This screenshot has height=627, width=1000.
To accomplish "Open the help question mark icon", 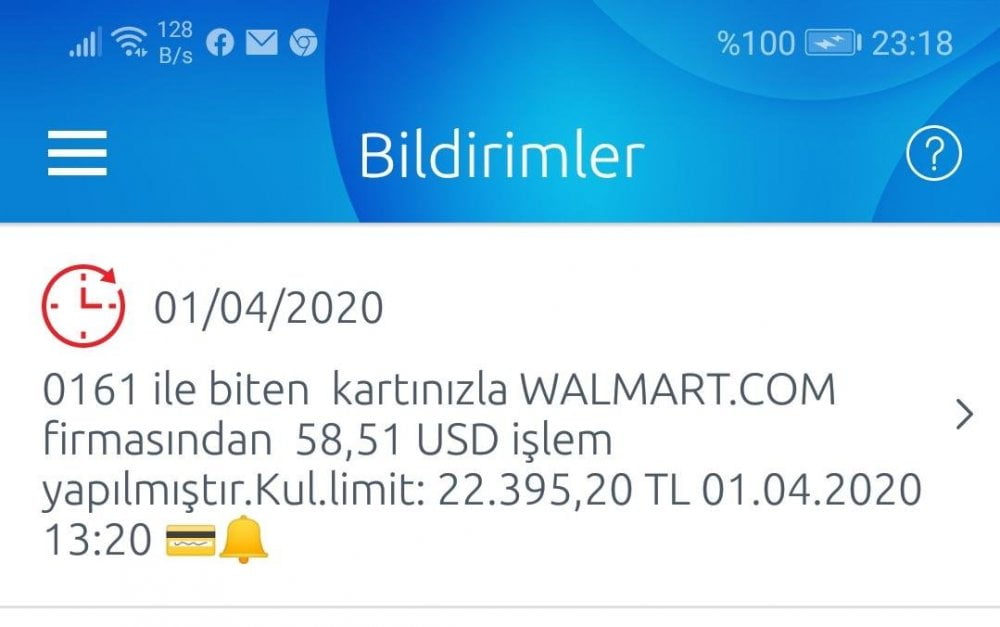I will coord(933,155).
